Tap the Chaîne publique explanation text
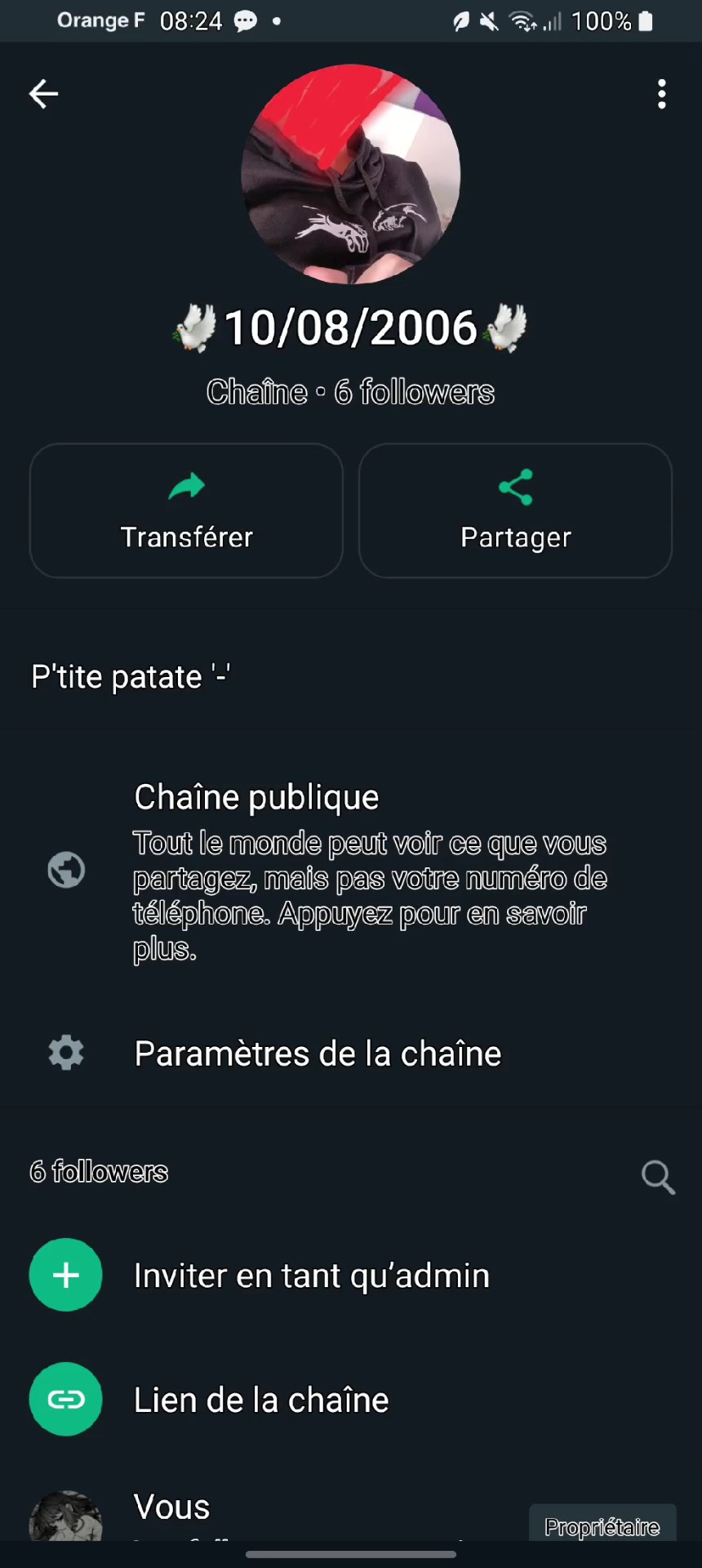The image size is (702, 1568). (370, 895)
